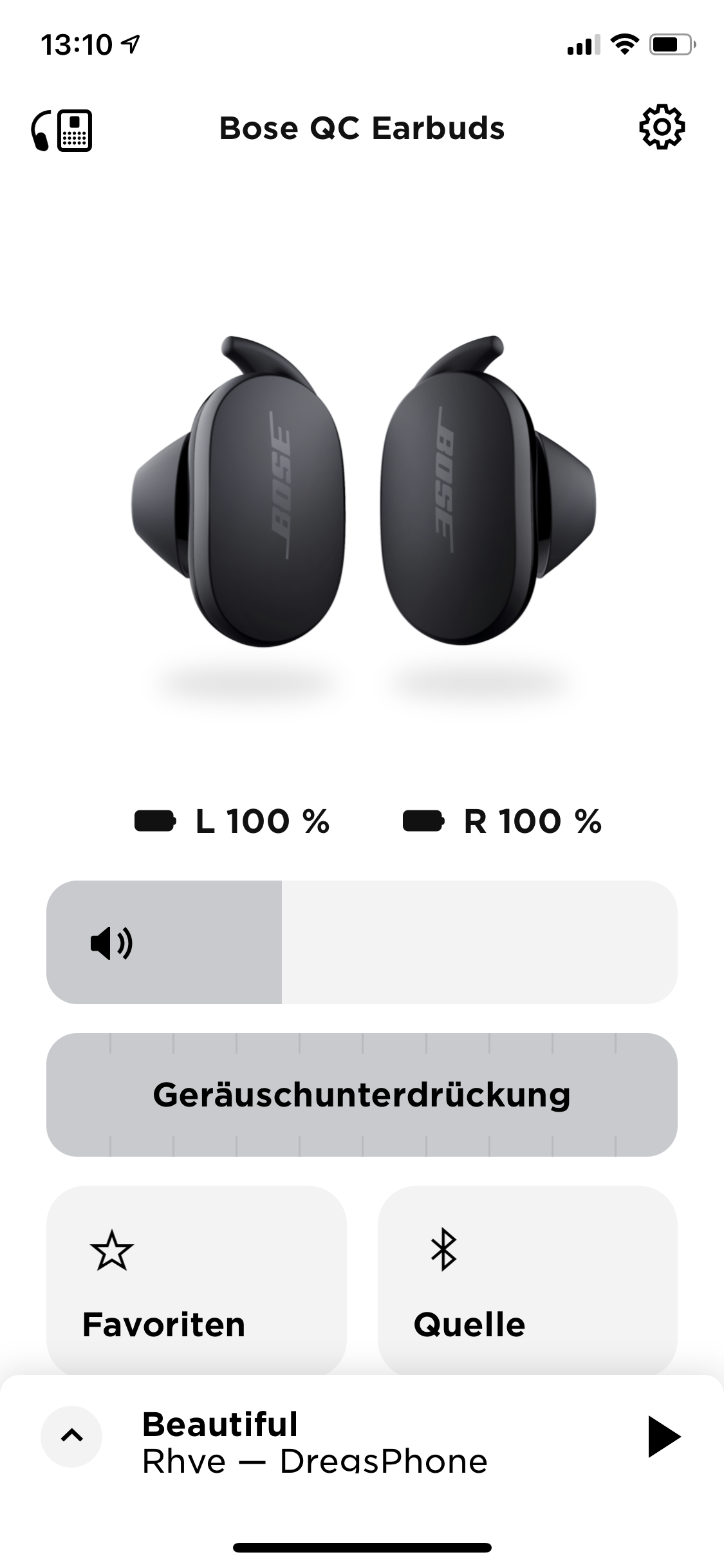
Task: Open the device list icon
Action: coord(62,131)
